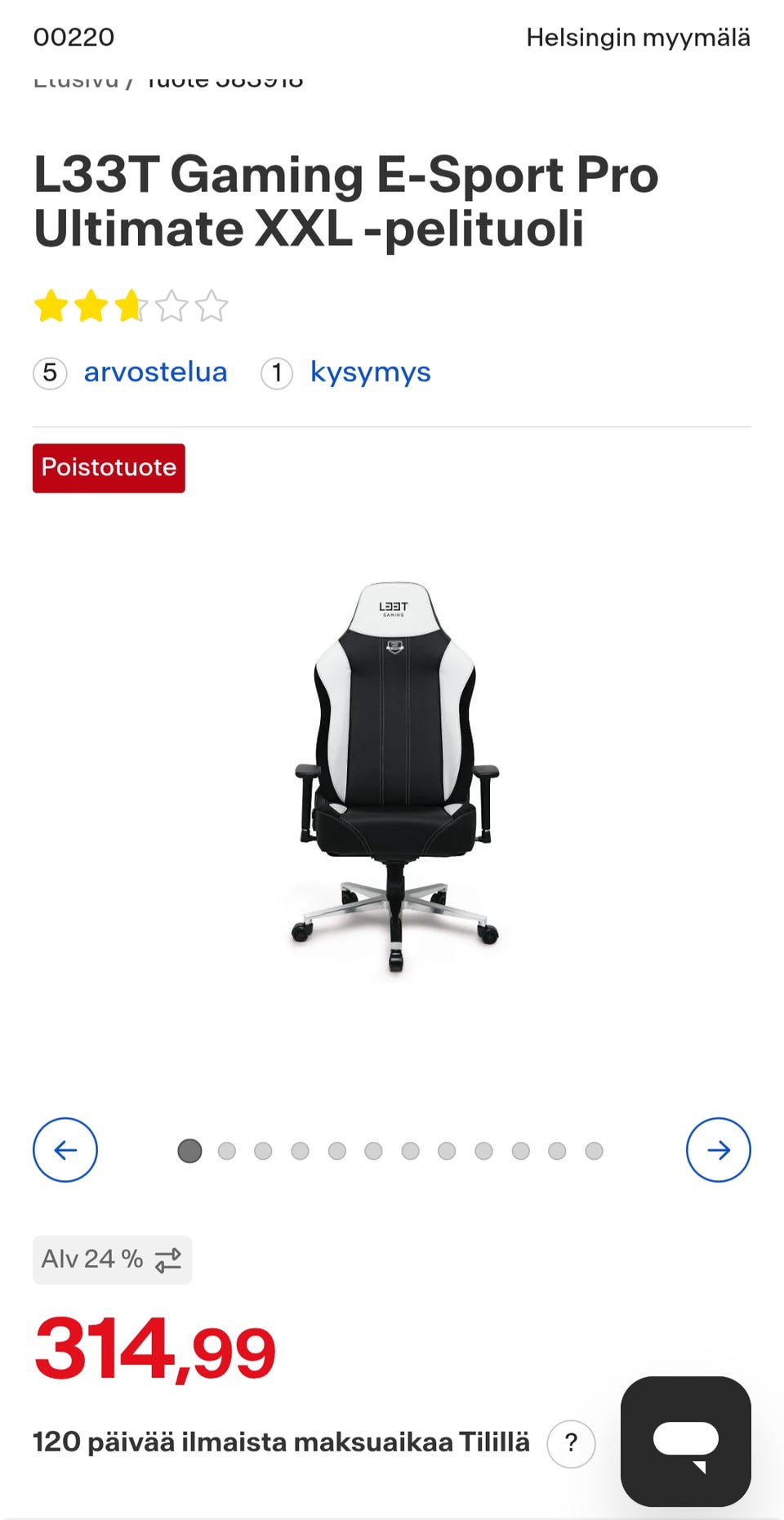This screenshot has width=784, height=1520.
Task: Click the red Poistotuote badge
Action: (x=109, y=467)
